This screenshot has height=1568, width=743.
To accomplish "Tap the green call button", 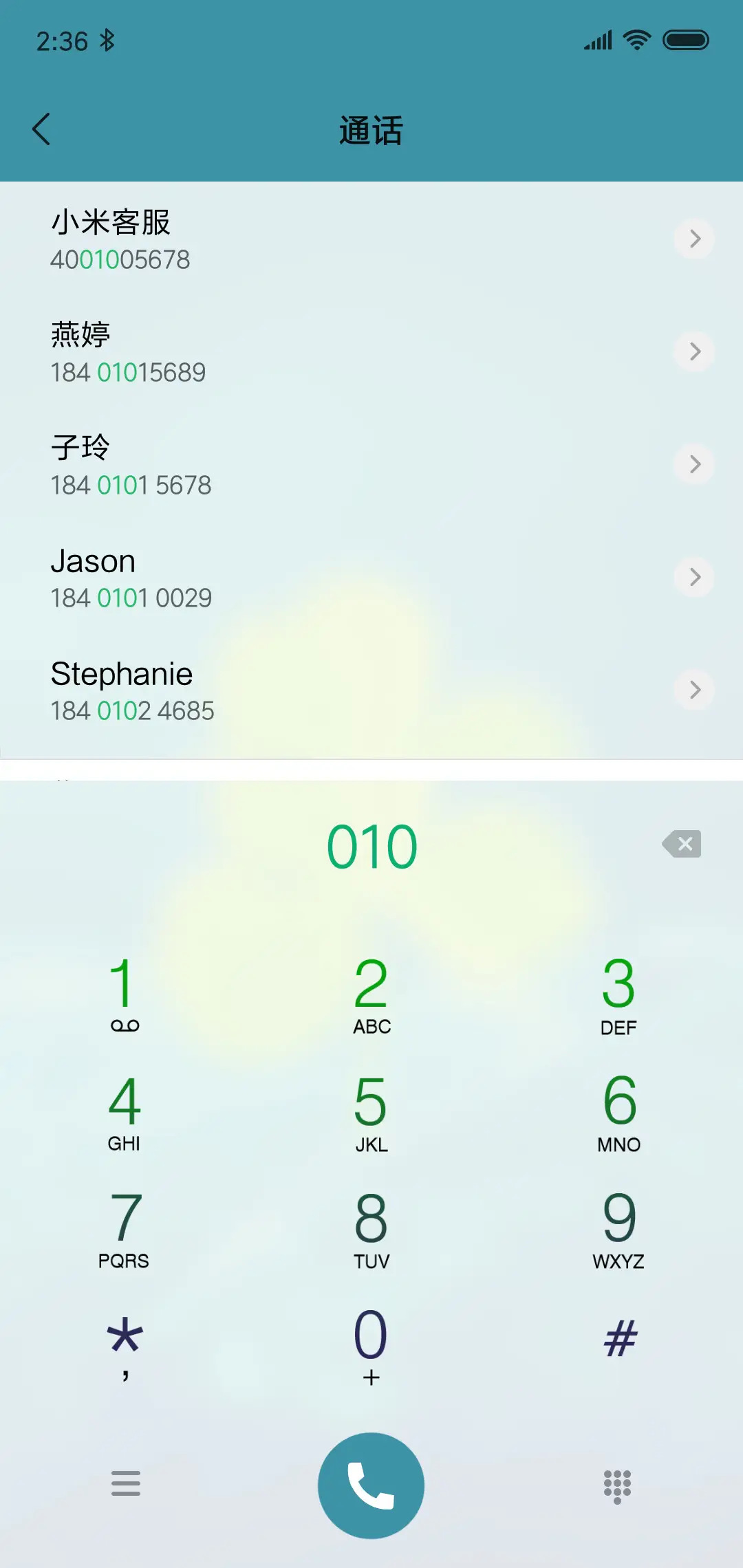I will point(371,1485).
